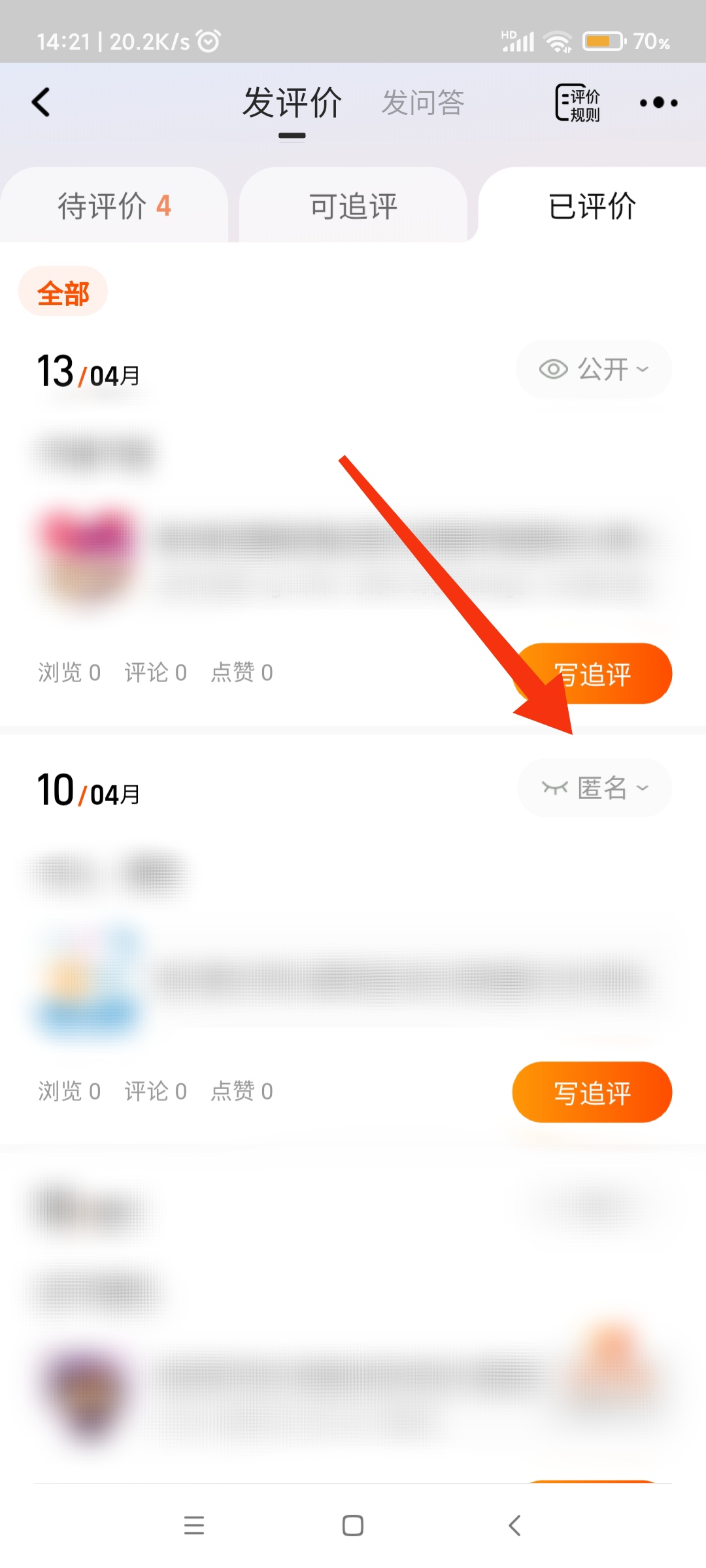Open the three-dot overflow menu
The image size is (706, 1568).
click(658, 103)
